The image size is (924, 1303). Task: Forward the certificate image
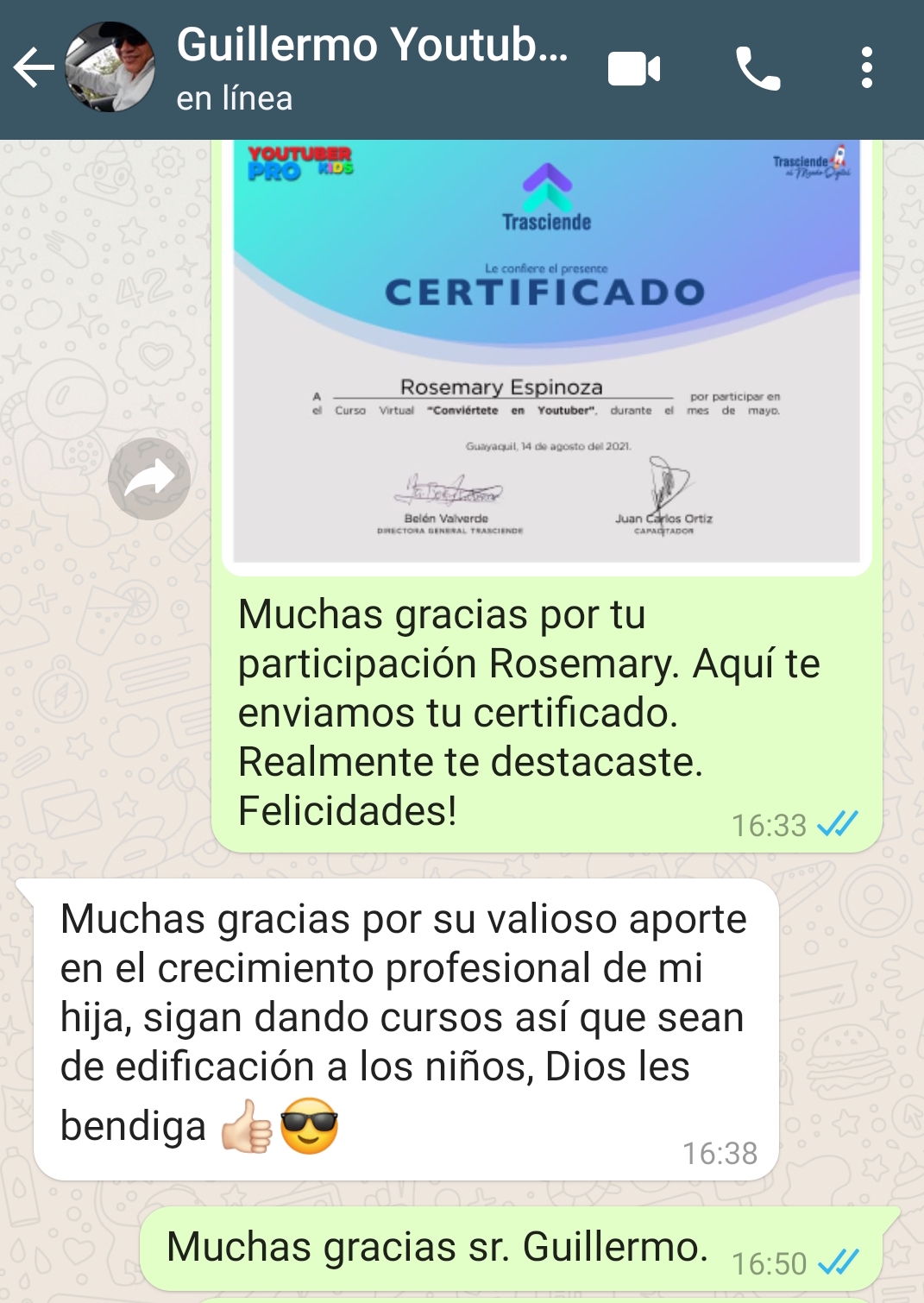(149, 479)
